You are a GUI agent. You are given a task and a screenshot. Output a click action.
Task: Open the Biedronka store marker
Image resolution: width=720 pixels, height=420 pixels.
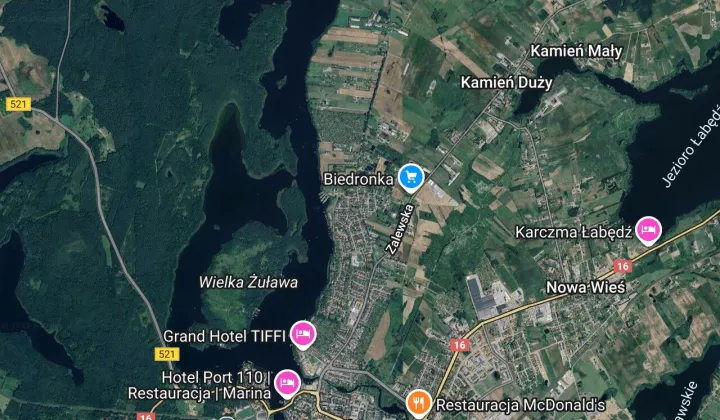click(x=410, y=177)
